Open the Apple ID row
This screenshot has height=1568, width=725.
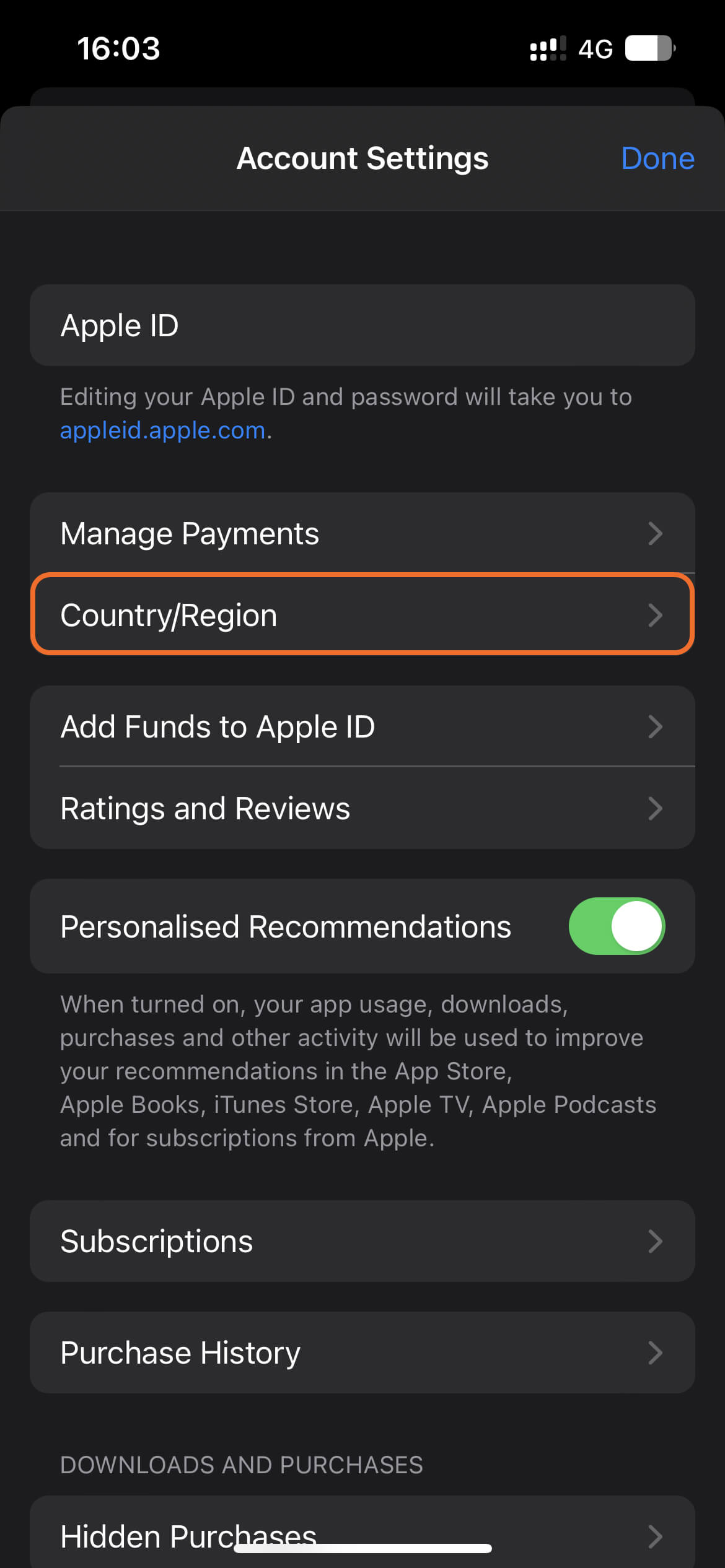tap(362, 325)
